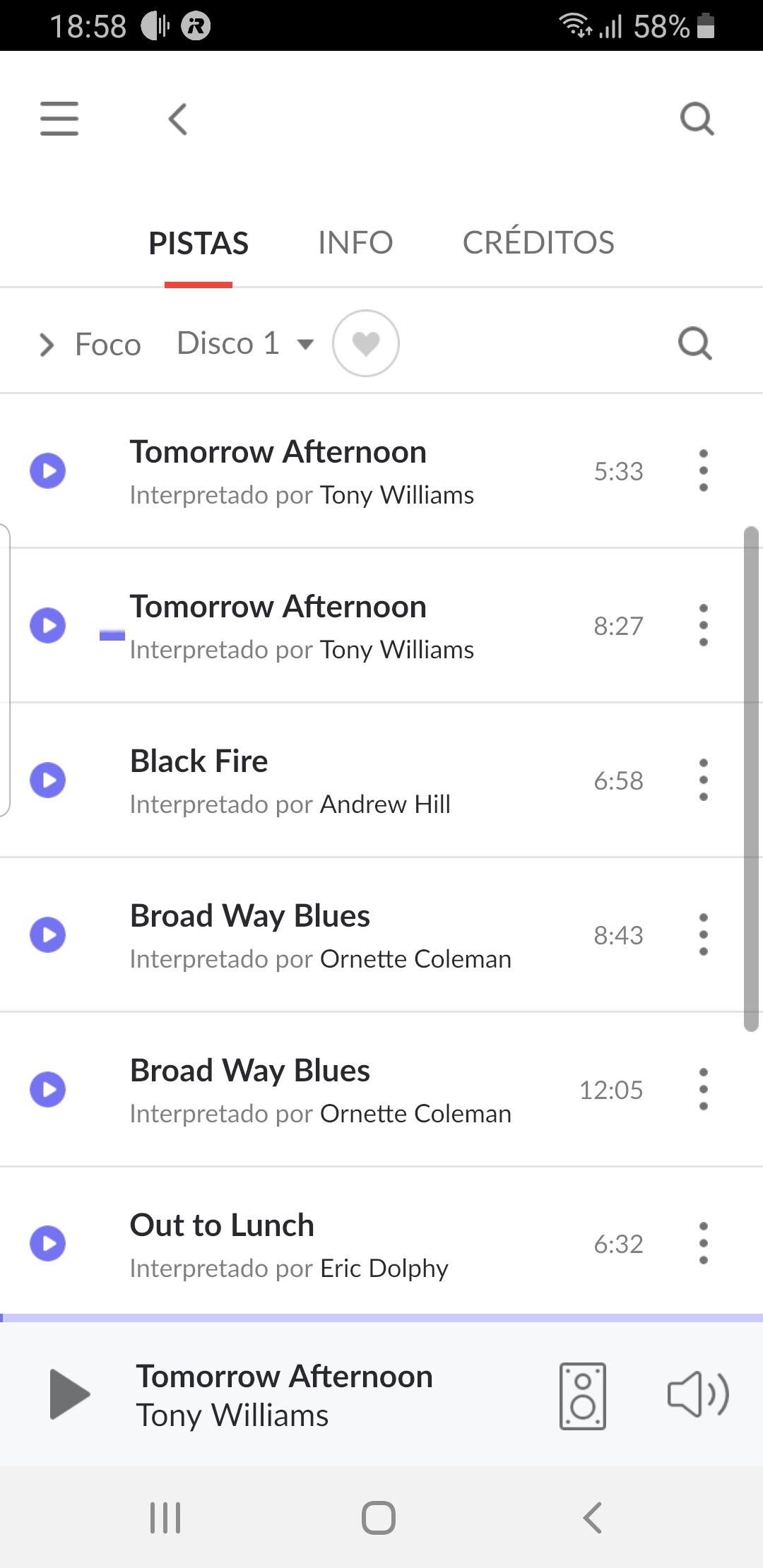Play the 5:33 Tomorrow Afternoon track
Screen dimensions: 763x1568
(x=48, y=471)
